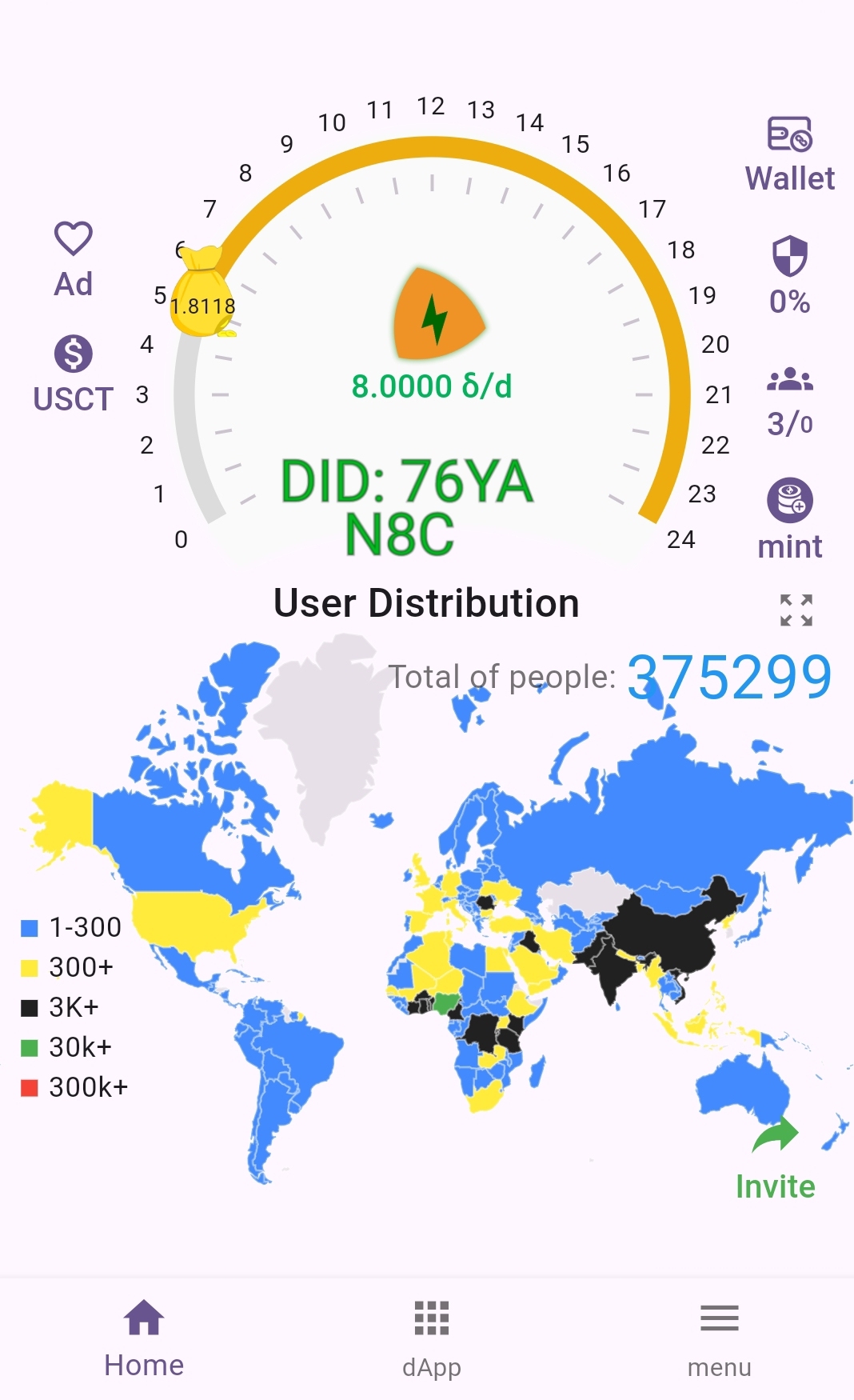Expand the user distribution map fullscreen
This screenshot has width=854, height=1400.
[x=796, y=610]
